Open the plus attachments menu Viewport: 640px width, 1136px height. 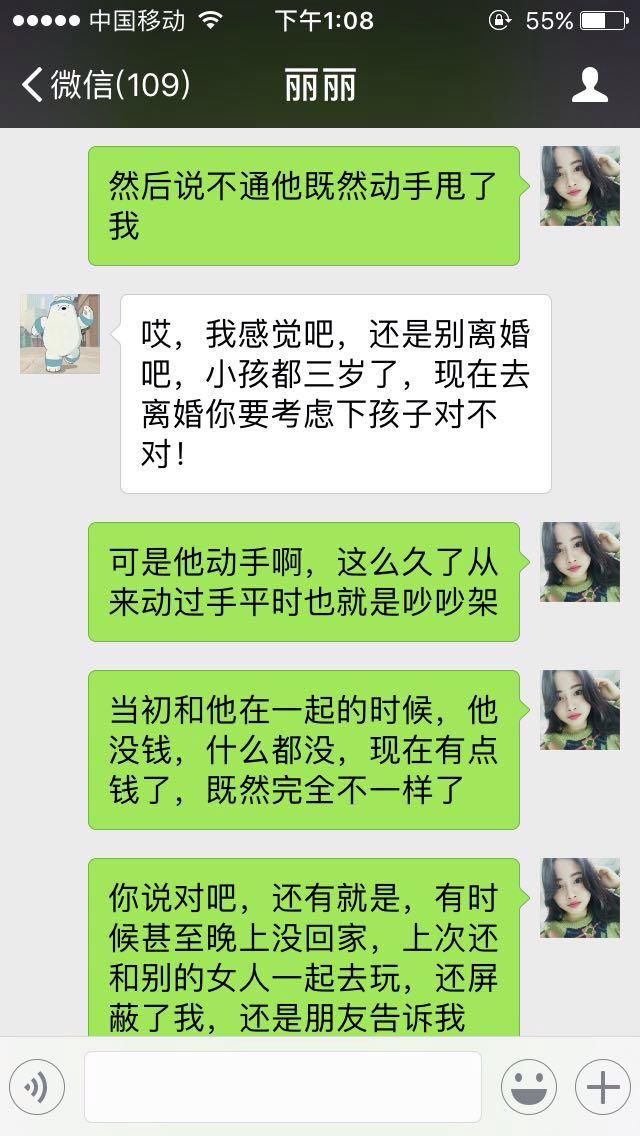click(601, 1087)
